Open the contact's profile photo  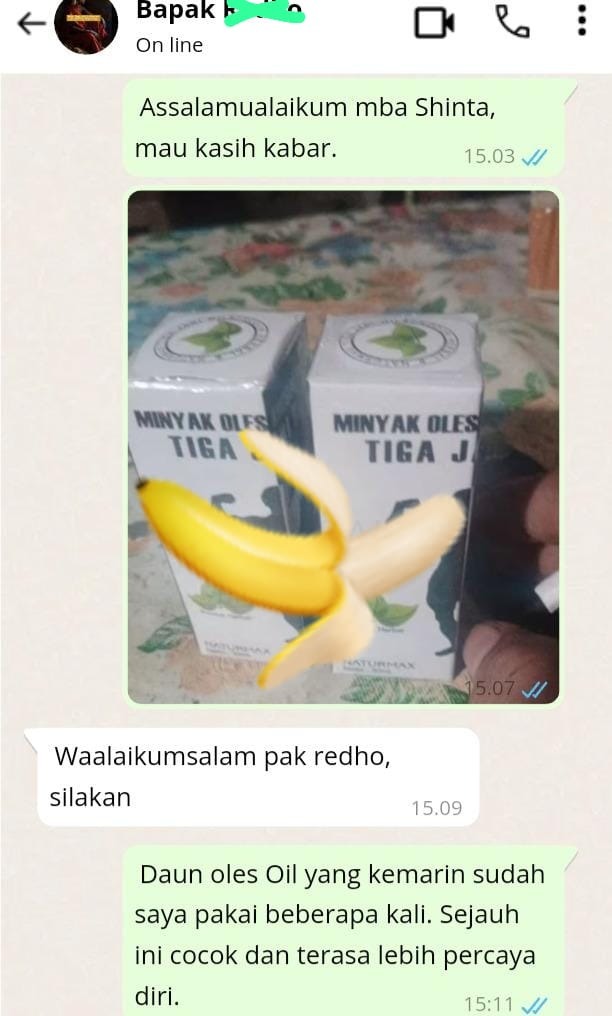click(86, 25)
